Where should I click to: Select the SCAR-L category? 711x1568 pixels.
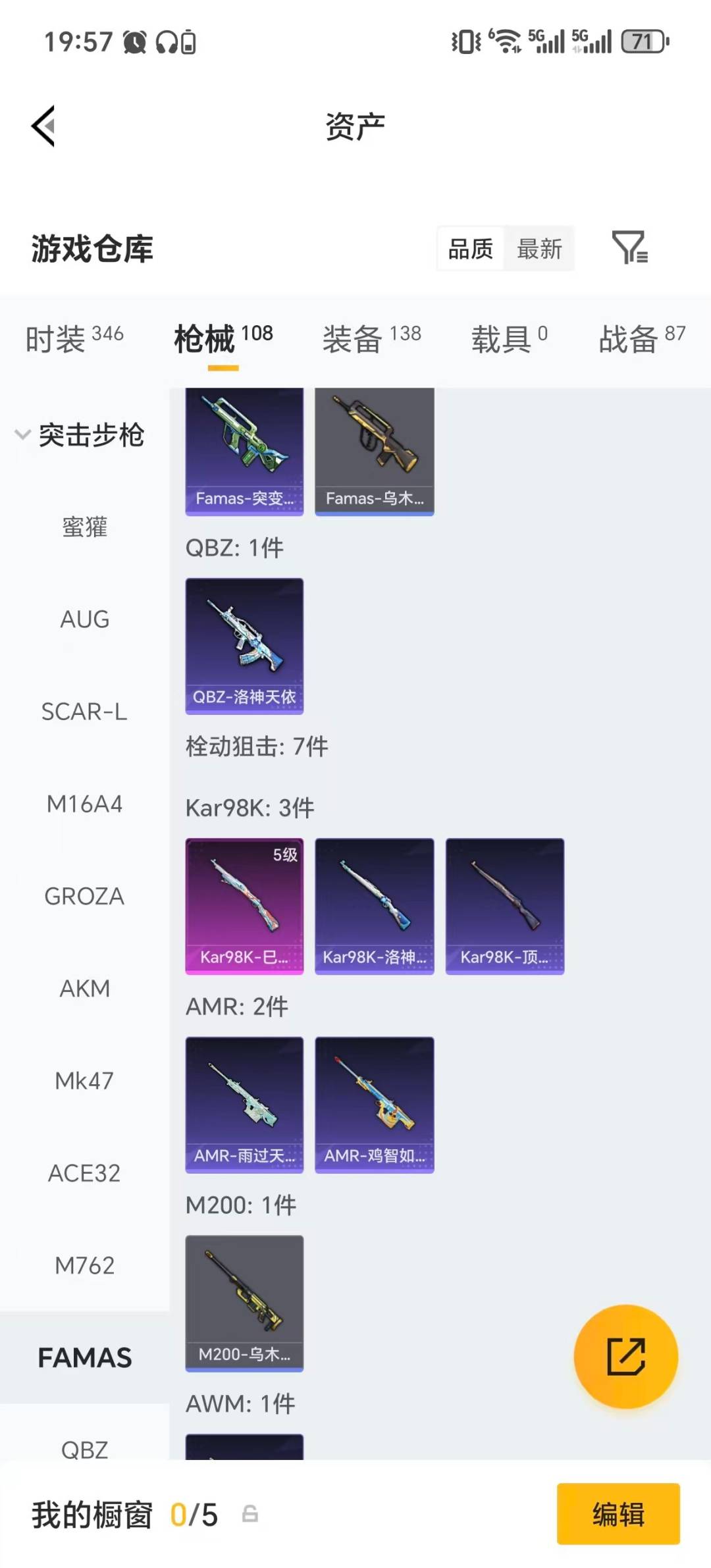point(84,712)
